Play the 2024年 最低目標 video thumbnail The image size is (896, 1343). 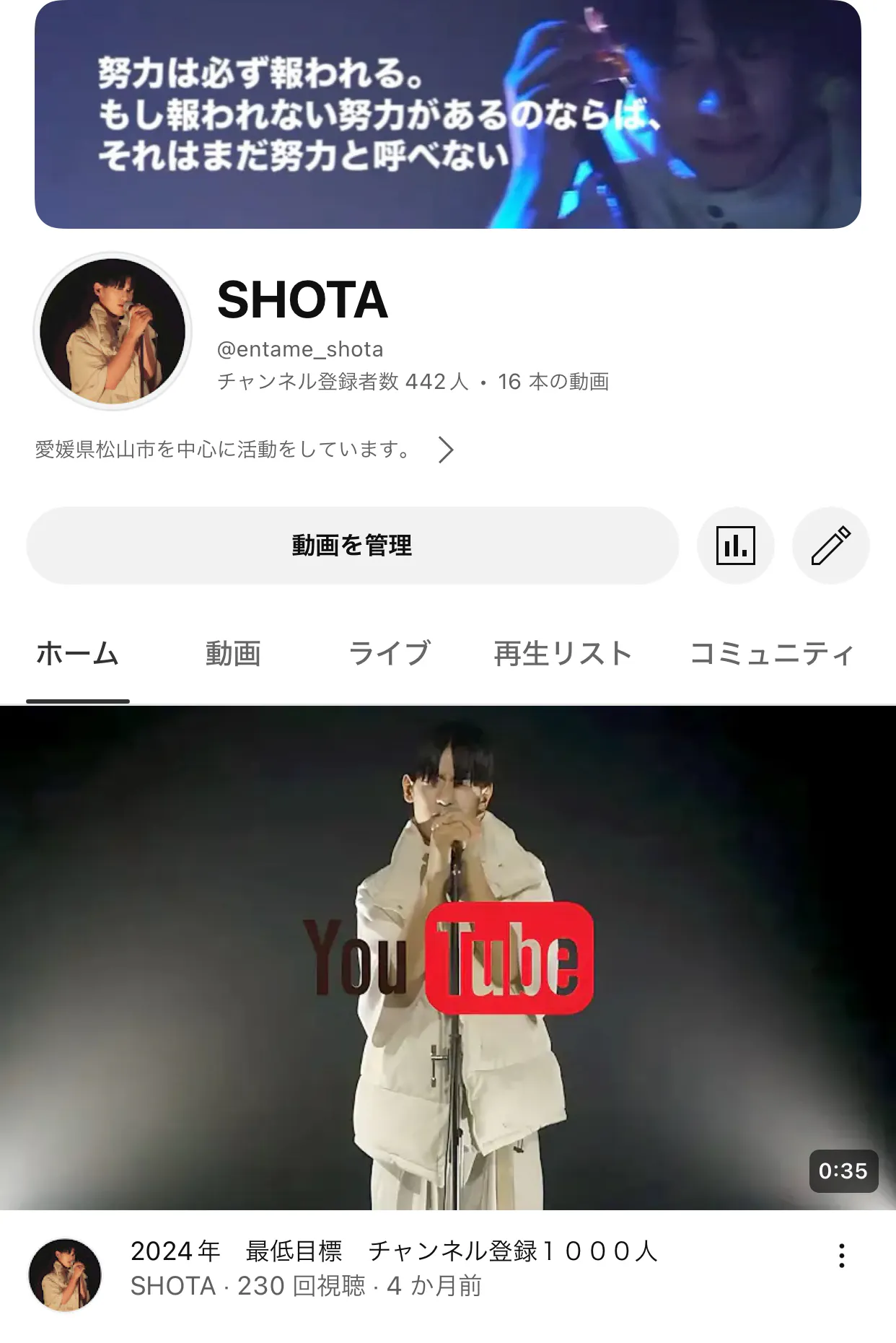pos(448,958)
